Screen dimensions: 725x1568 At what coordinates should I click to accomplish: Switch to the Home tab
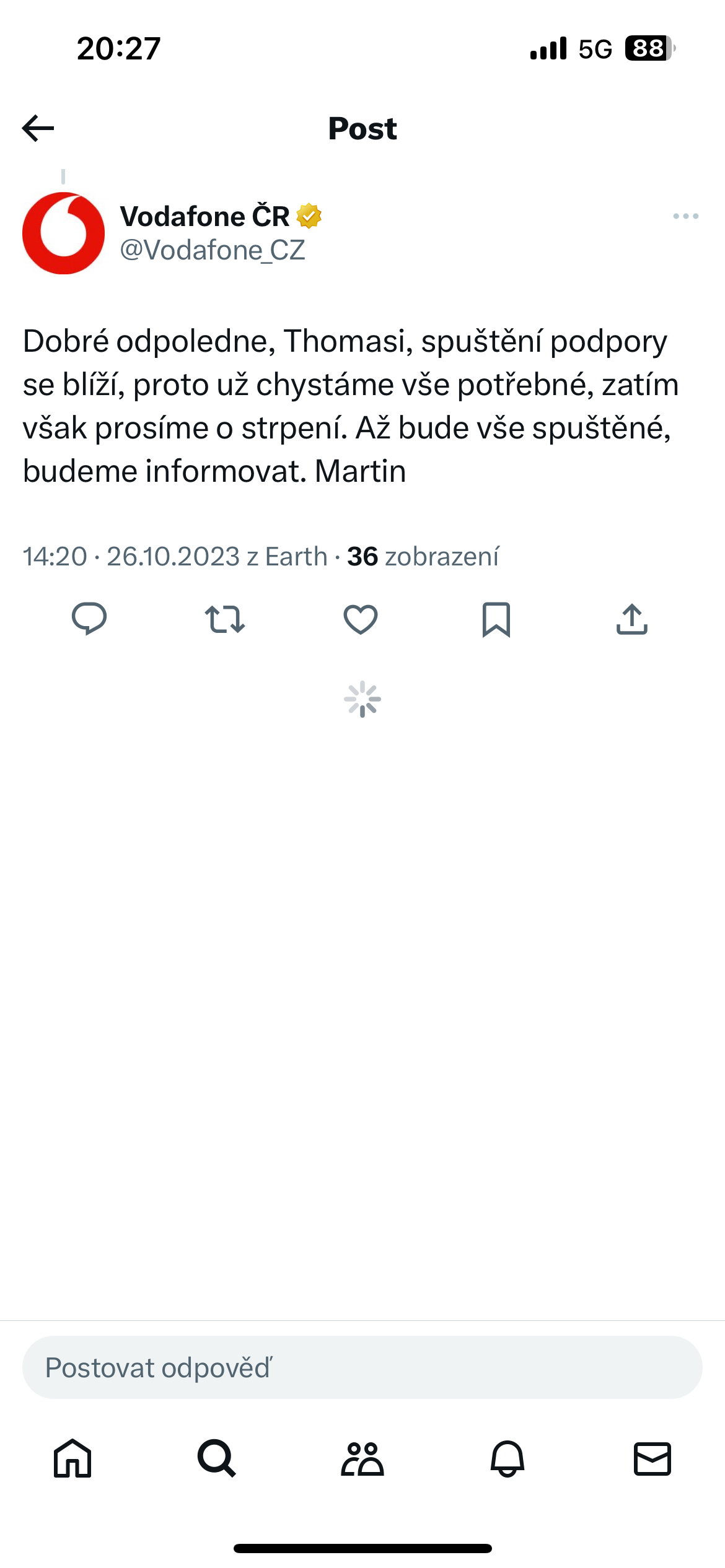coord(72,1458)
